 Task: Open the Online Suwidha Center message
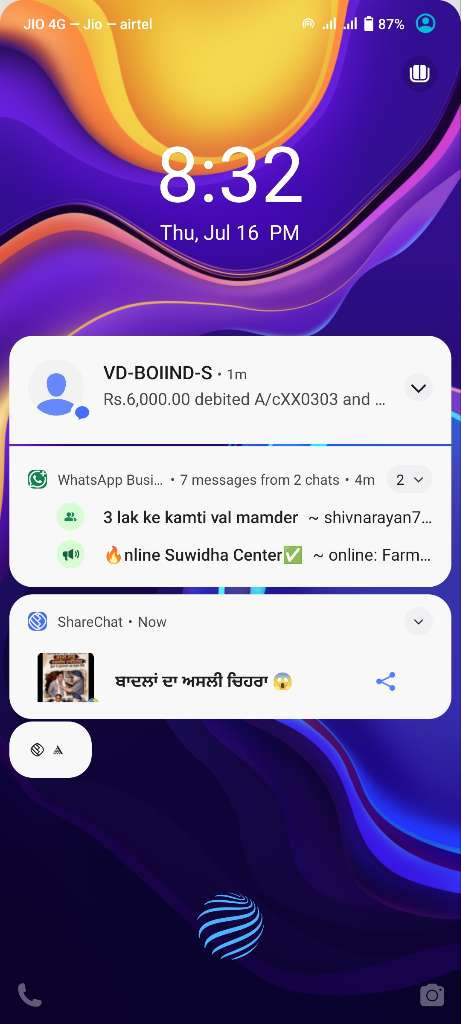(x=244, y=555)
